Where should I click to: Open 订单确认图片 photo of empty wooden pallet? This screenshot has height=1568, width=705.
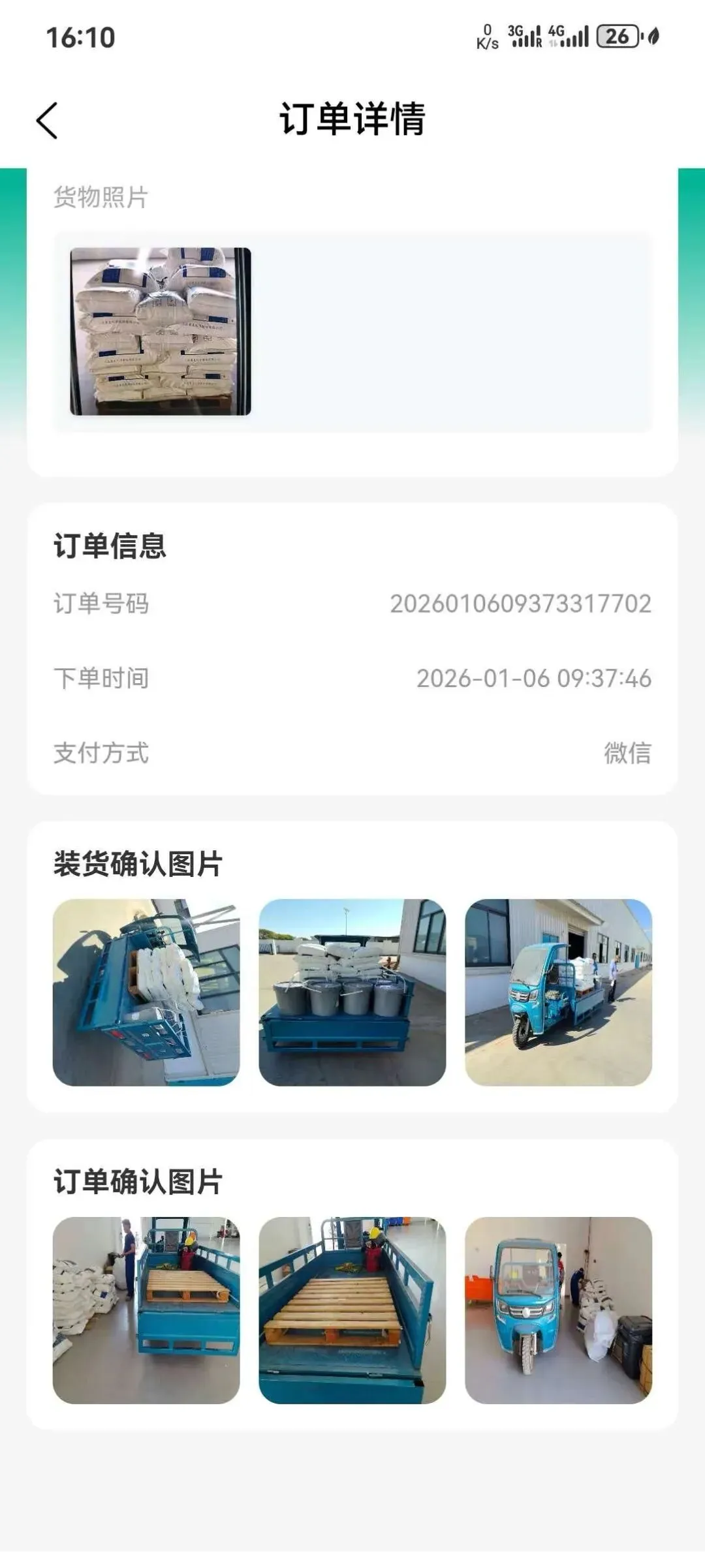pos(352,1310)
